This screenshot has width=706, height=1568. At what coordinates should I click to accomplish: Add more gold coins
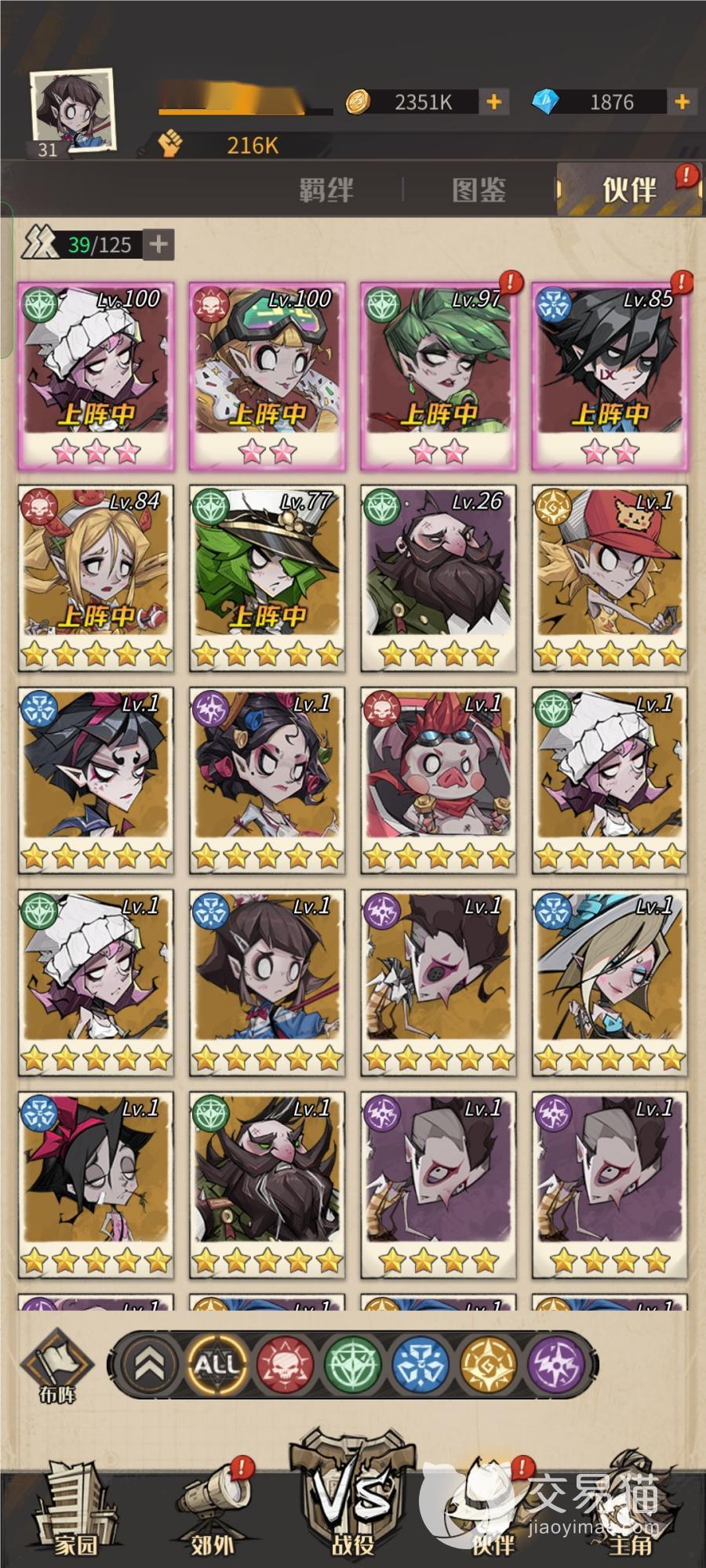(x=494, y=101)
